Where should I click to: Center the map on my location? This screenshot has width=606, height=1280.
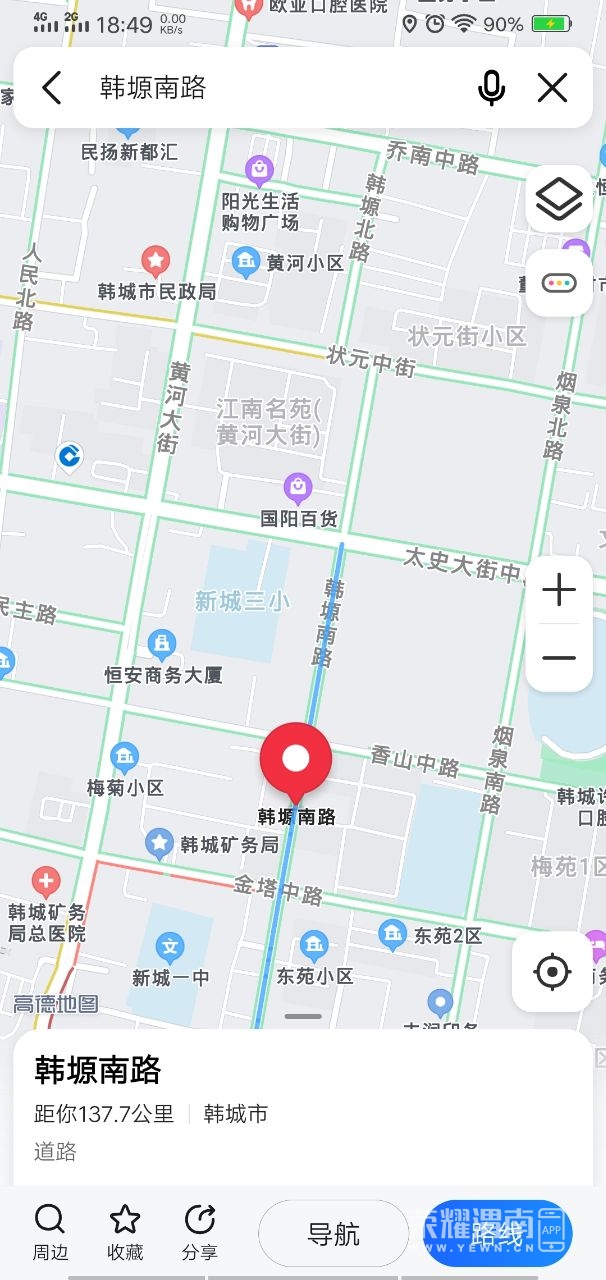pos(552,971)
